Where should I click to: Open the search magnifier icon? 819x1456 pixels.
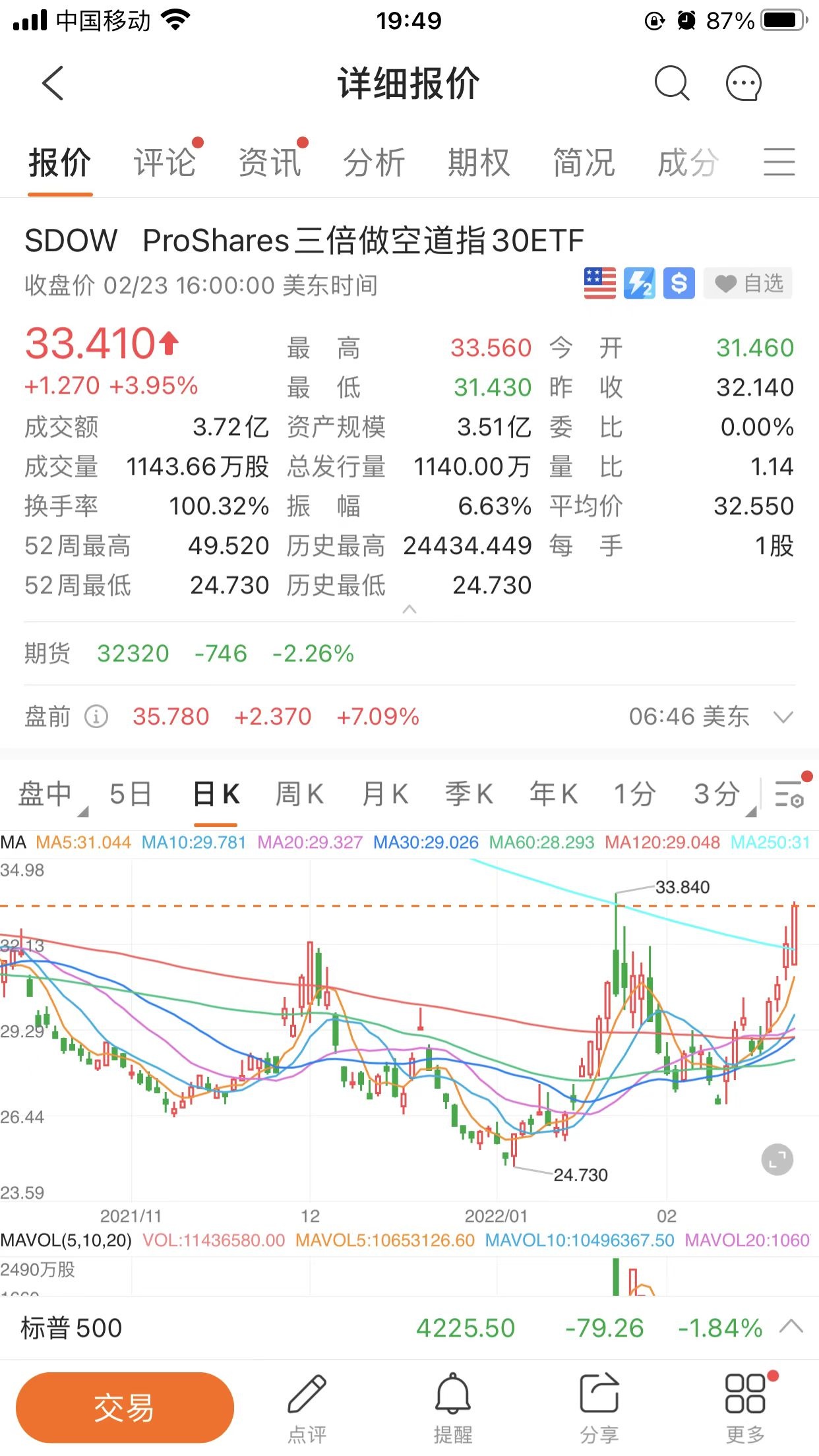coord(671,84)
